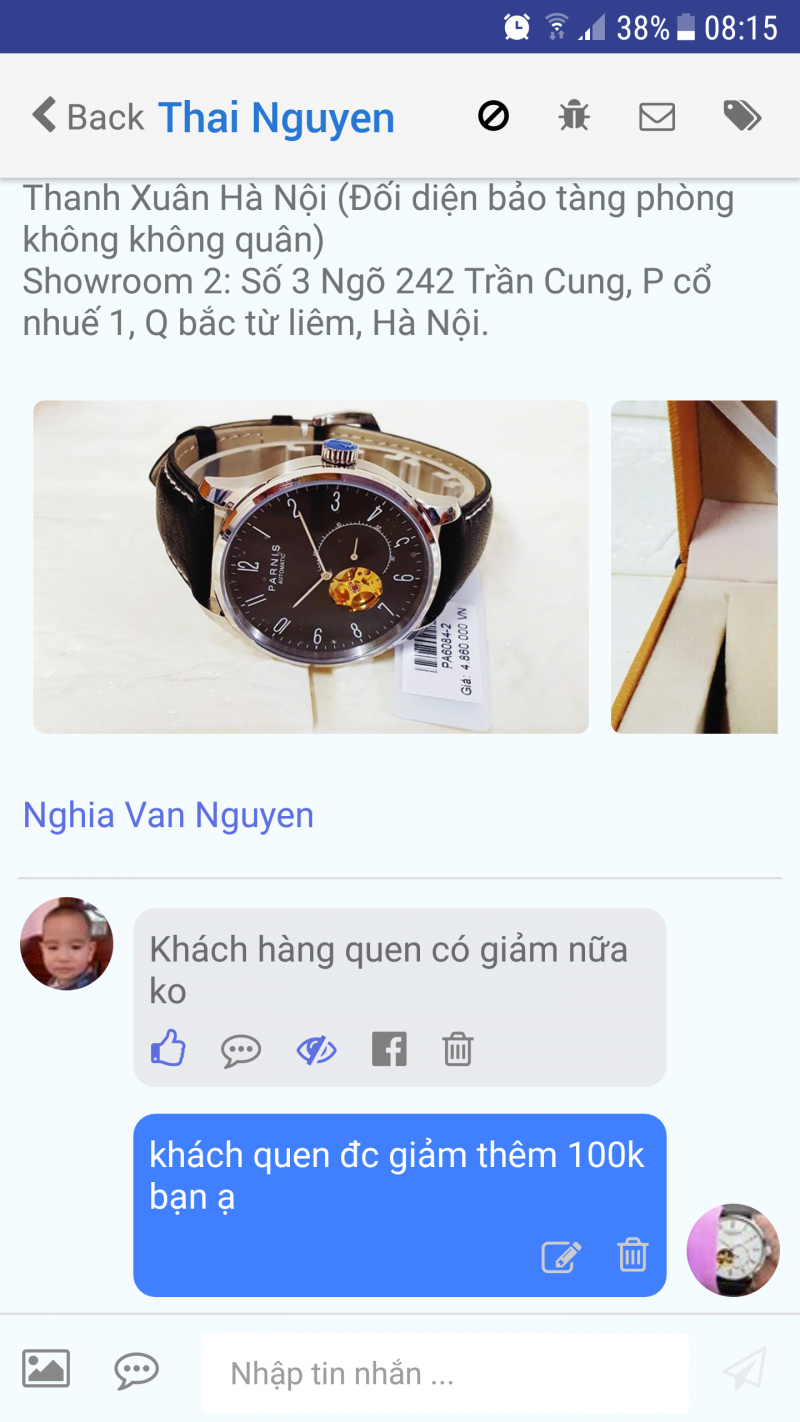Edit the reply "khách quen đc giảm thêm 100k"
Screen dimensions: 800x1422
pyautogui.click(x=561, y=1256)
